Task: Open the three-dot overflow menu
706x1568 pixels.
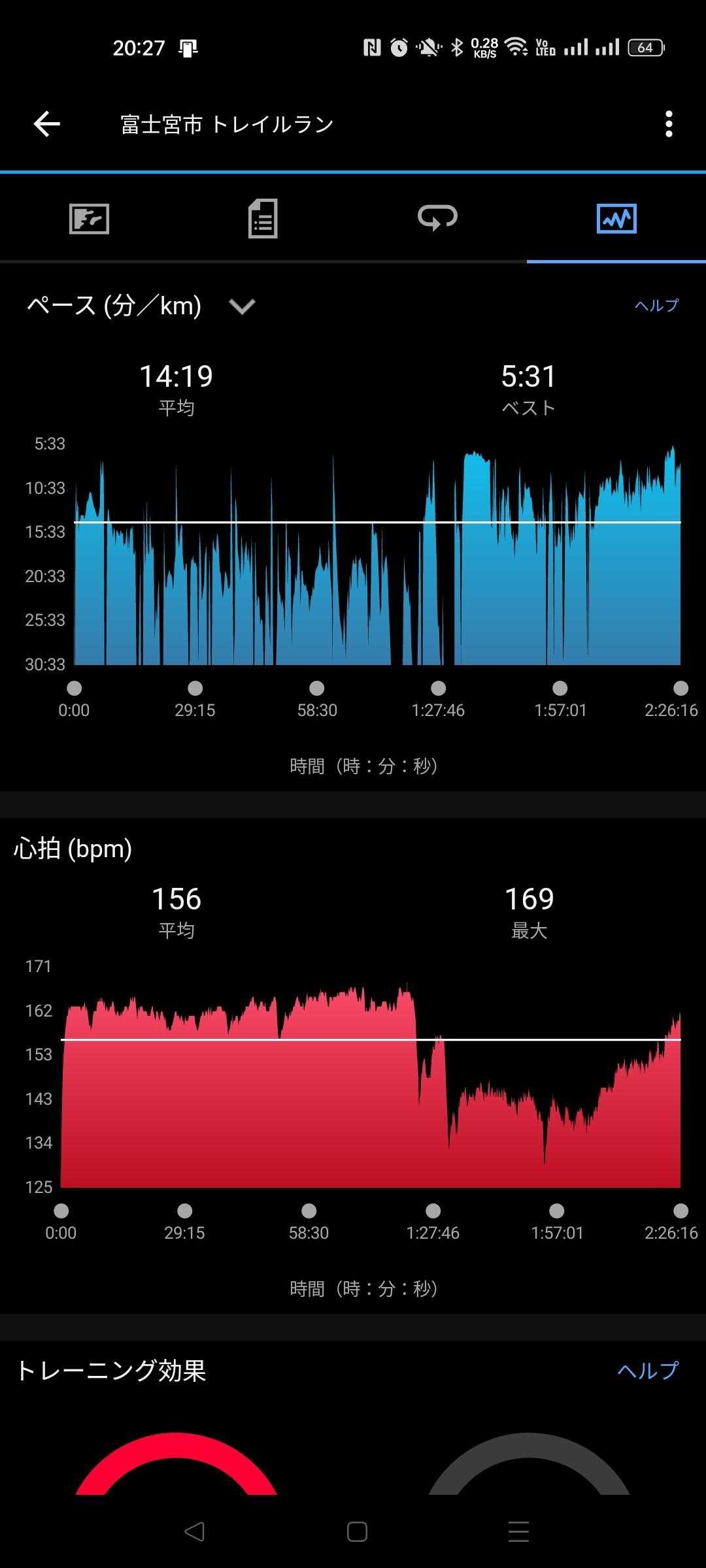Action: tap(668, 123)
